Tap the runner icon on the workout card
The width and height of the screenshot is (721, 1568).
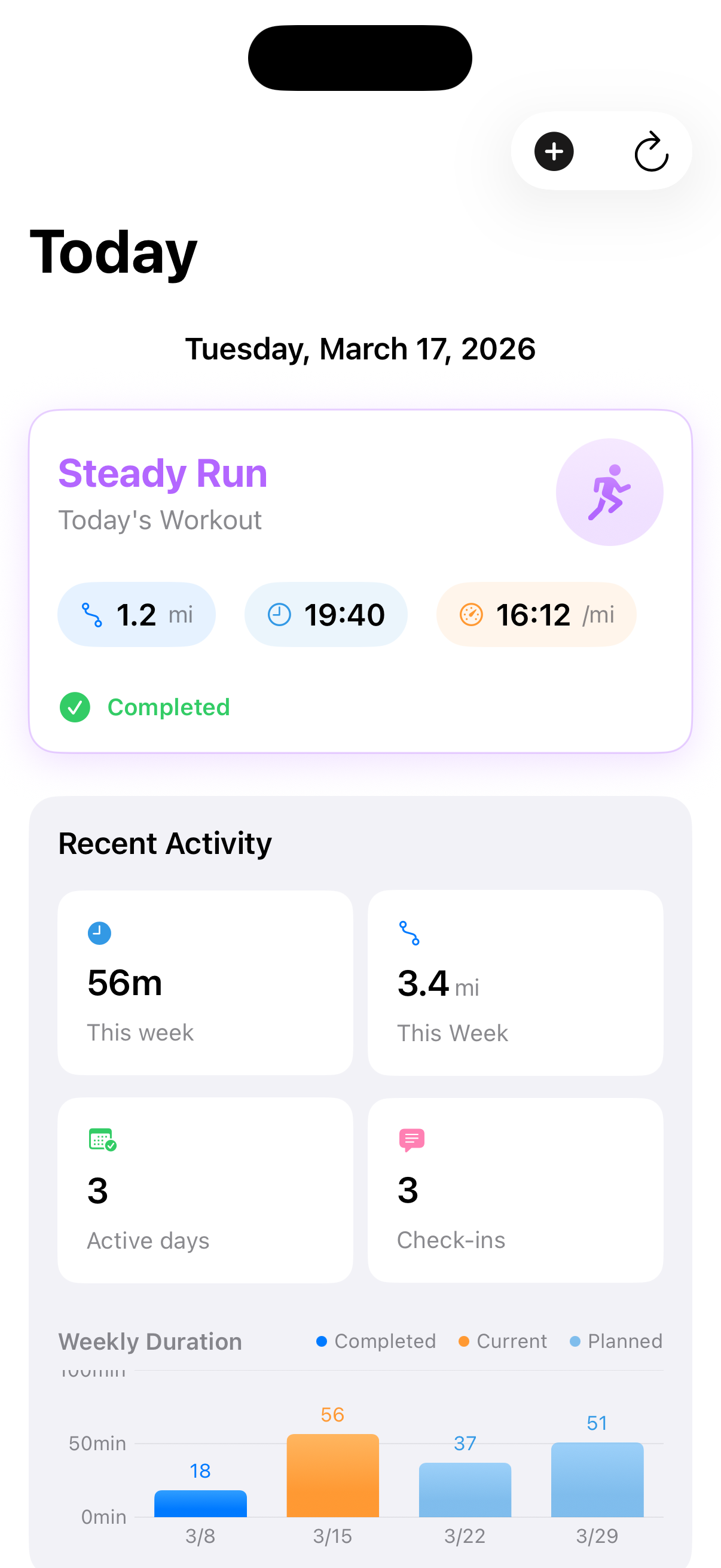coord(610,490)
